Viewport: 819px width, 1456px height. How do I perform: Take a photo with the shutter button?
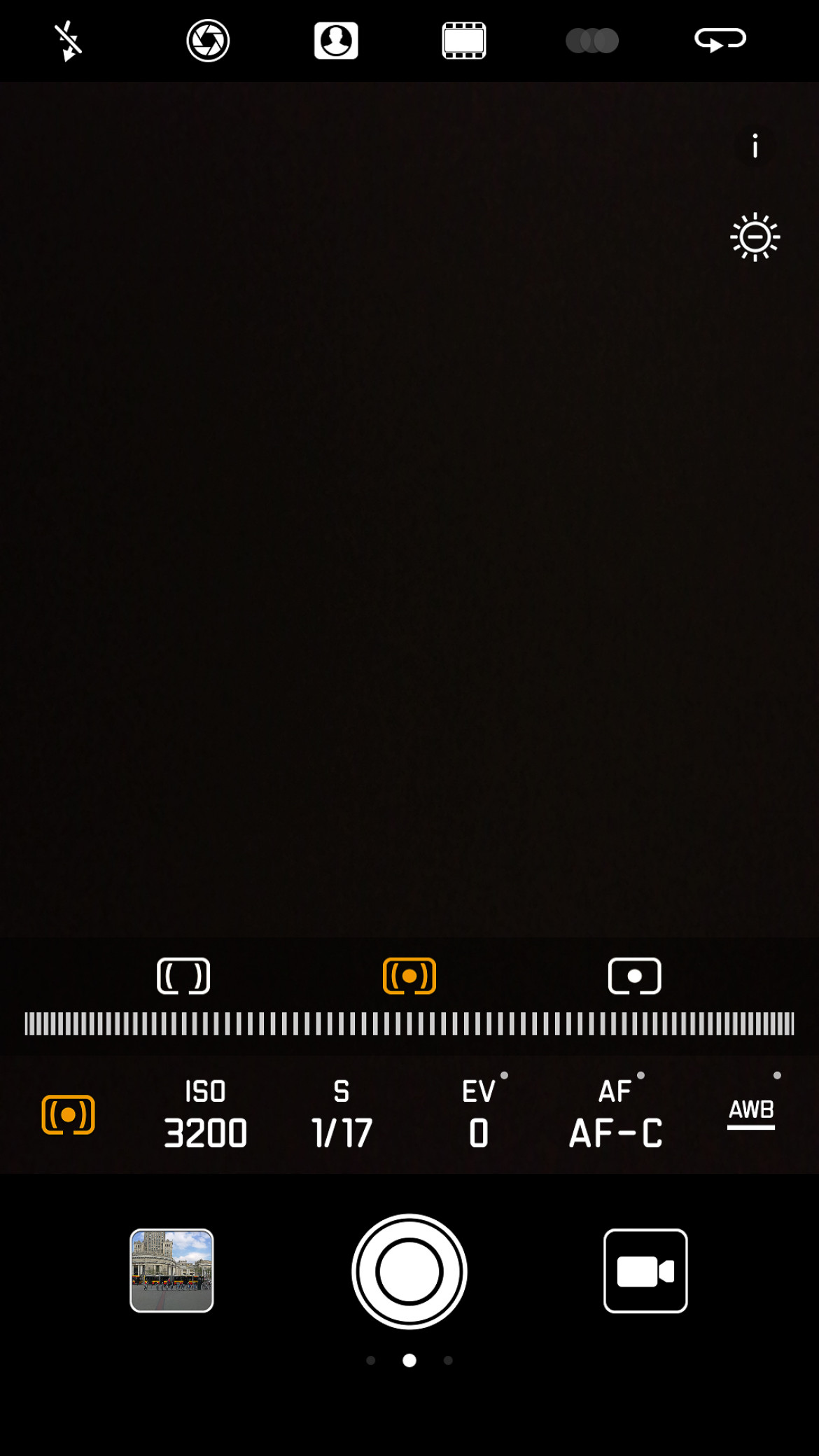pyautogui.click(x=409, y=1271)
